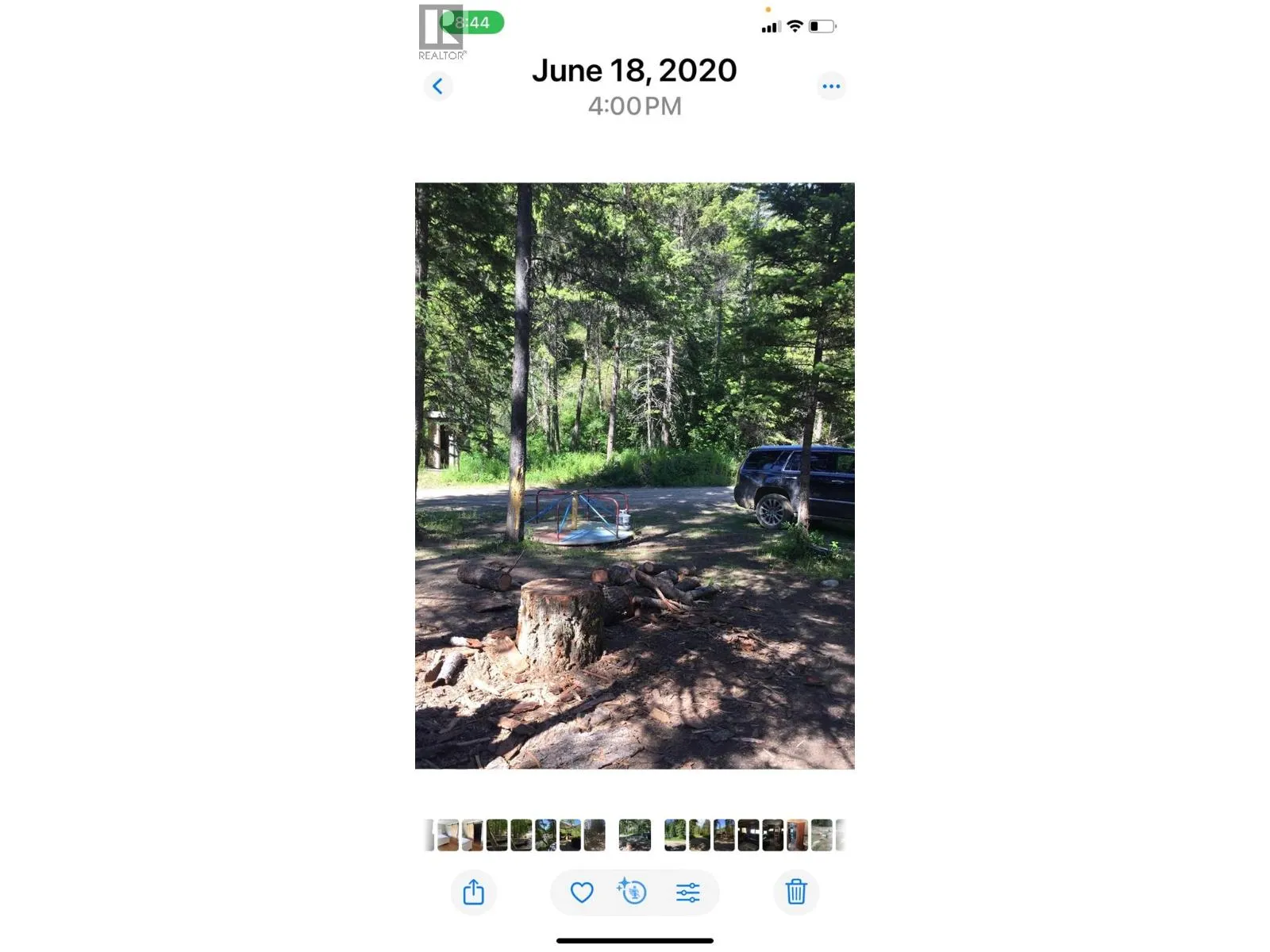Image resolution: width=1270 pixels, height=952 pixels.
Task: Go back to the photo library
Action: (437, 86)
